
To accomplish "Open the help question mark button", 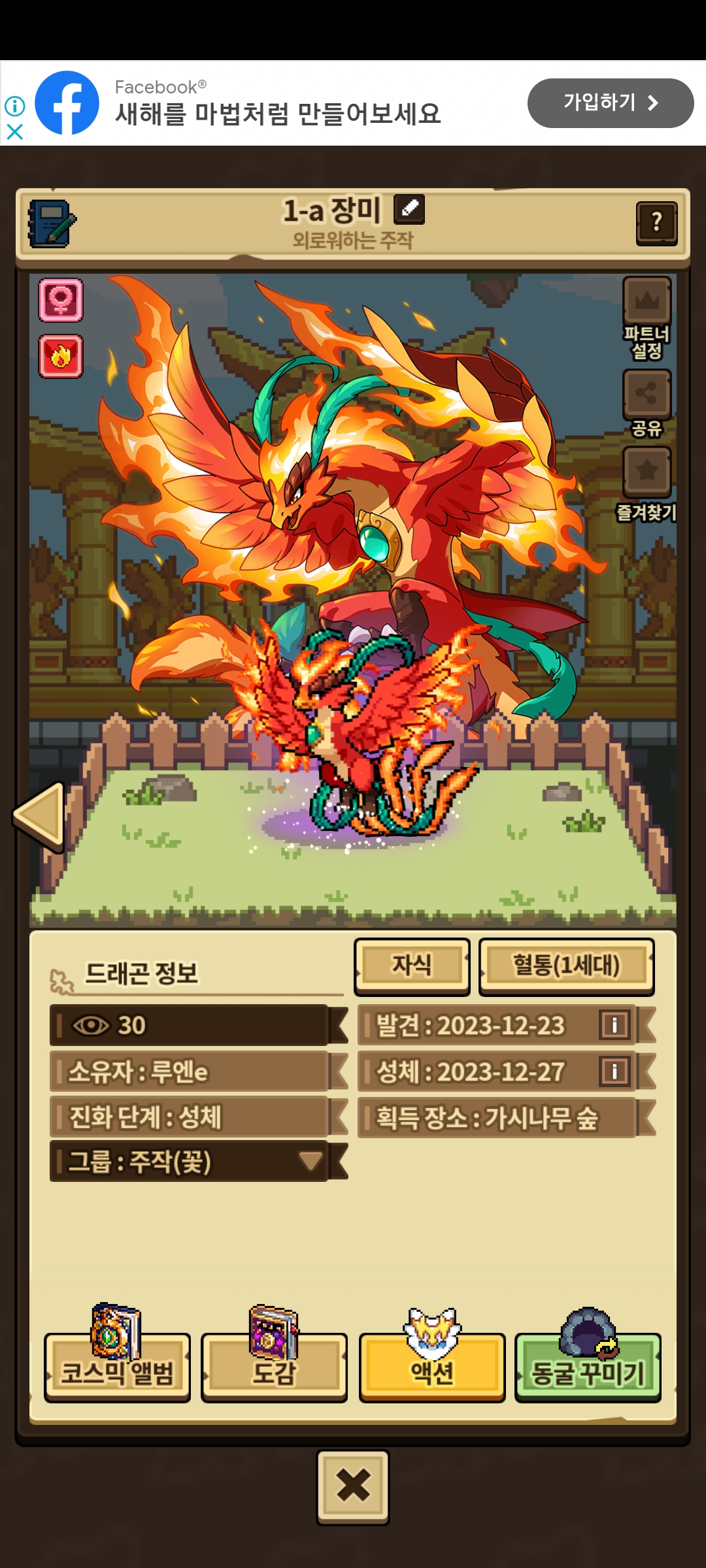I will [x=656, y=223].
